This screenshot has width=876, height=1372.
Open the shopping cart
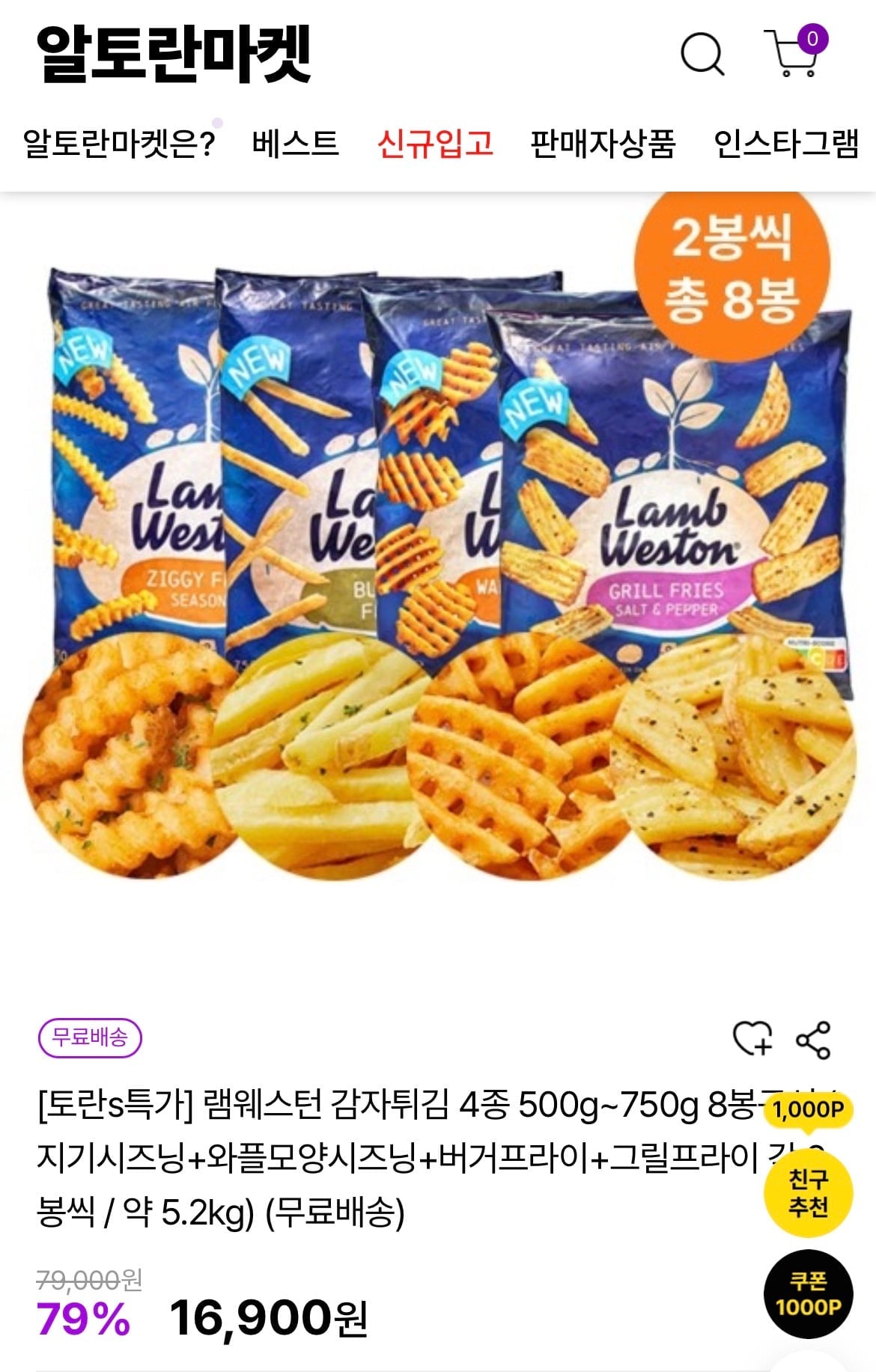[x=792, y=52]
